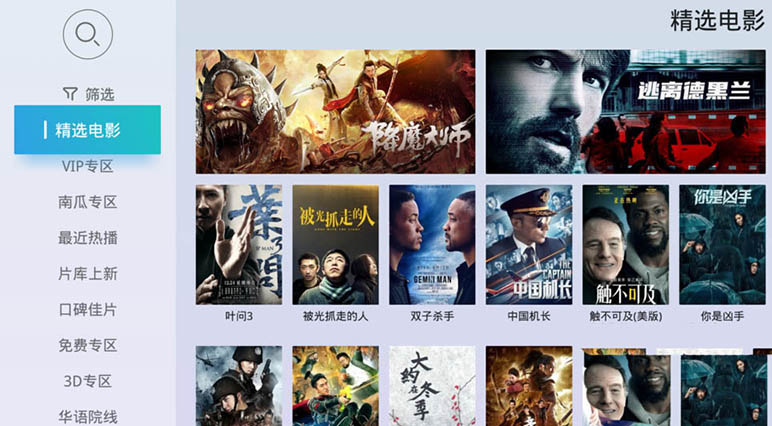Open the movie 中国机长
The image size is (772, 426).
[529, 245]
